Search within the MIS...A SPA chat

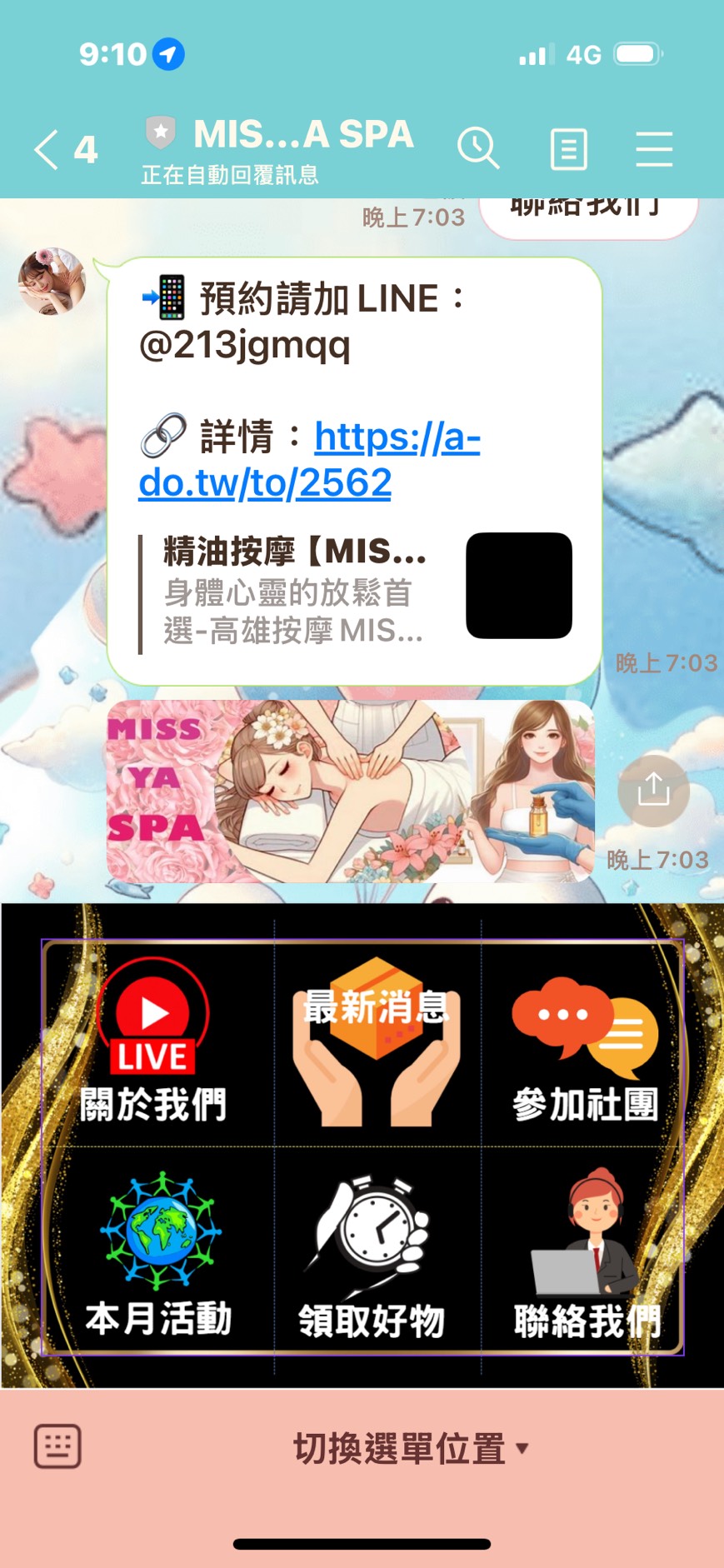point(478,149)
